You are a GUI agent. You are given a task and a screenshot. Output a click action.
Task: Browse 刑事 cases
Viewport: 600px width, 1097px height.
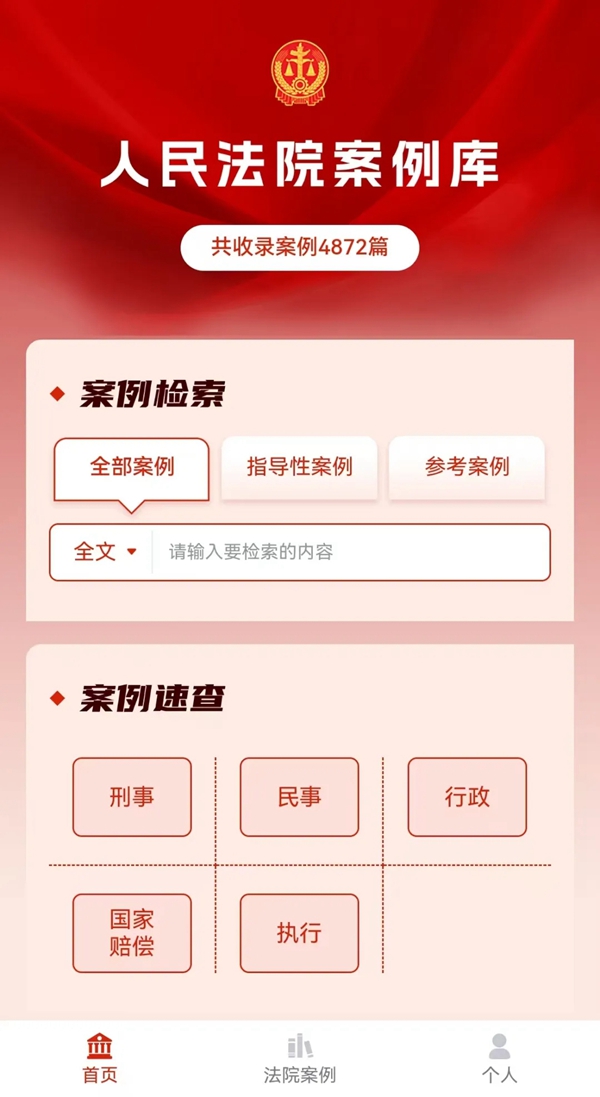132,797
